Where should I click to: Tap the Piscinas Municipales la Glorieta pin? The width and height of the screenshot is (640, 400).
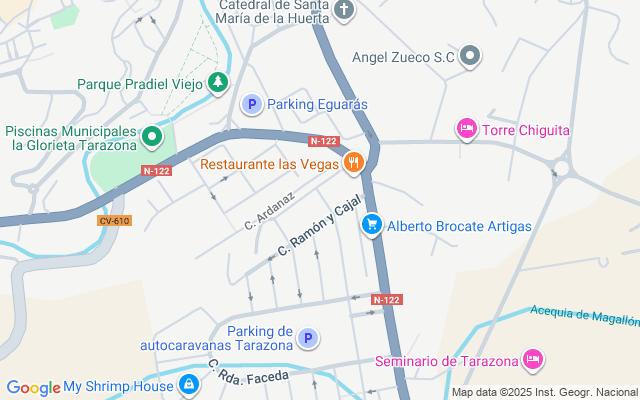(152, 136)
